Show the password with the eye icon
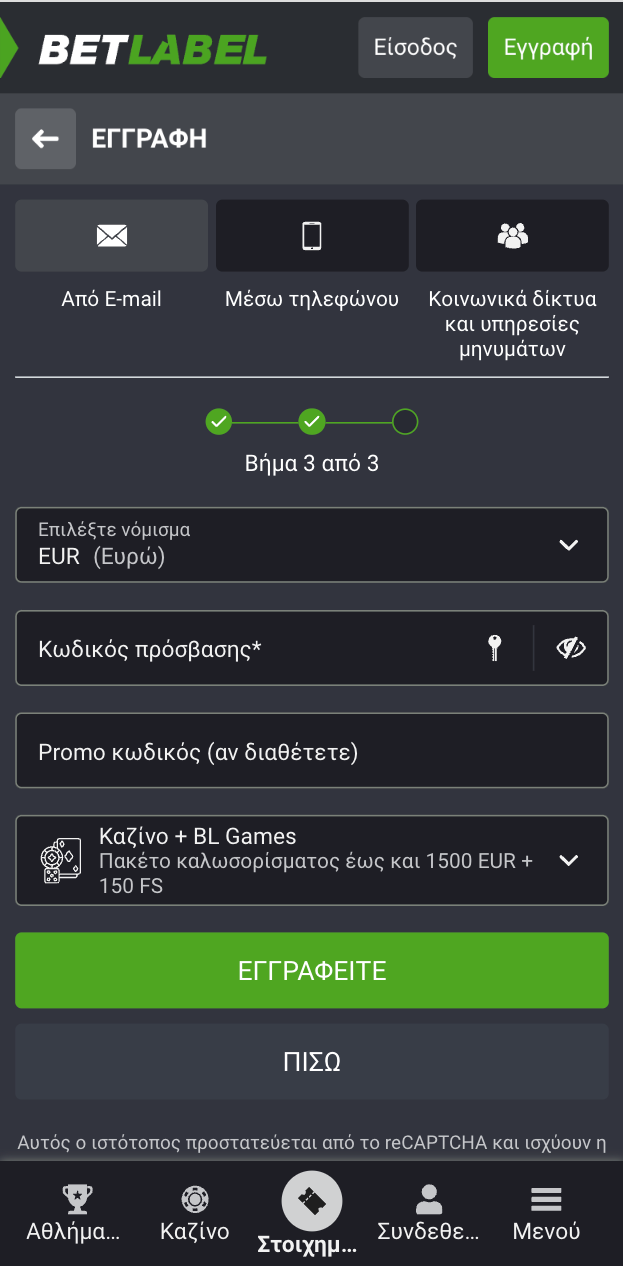 tap(571, 649)
